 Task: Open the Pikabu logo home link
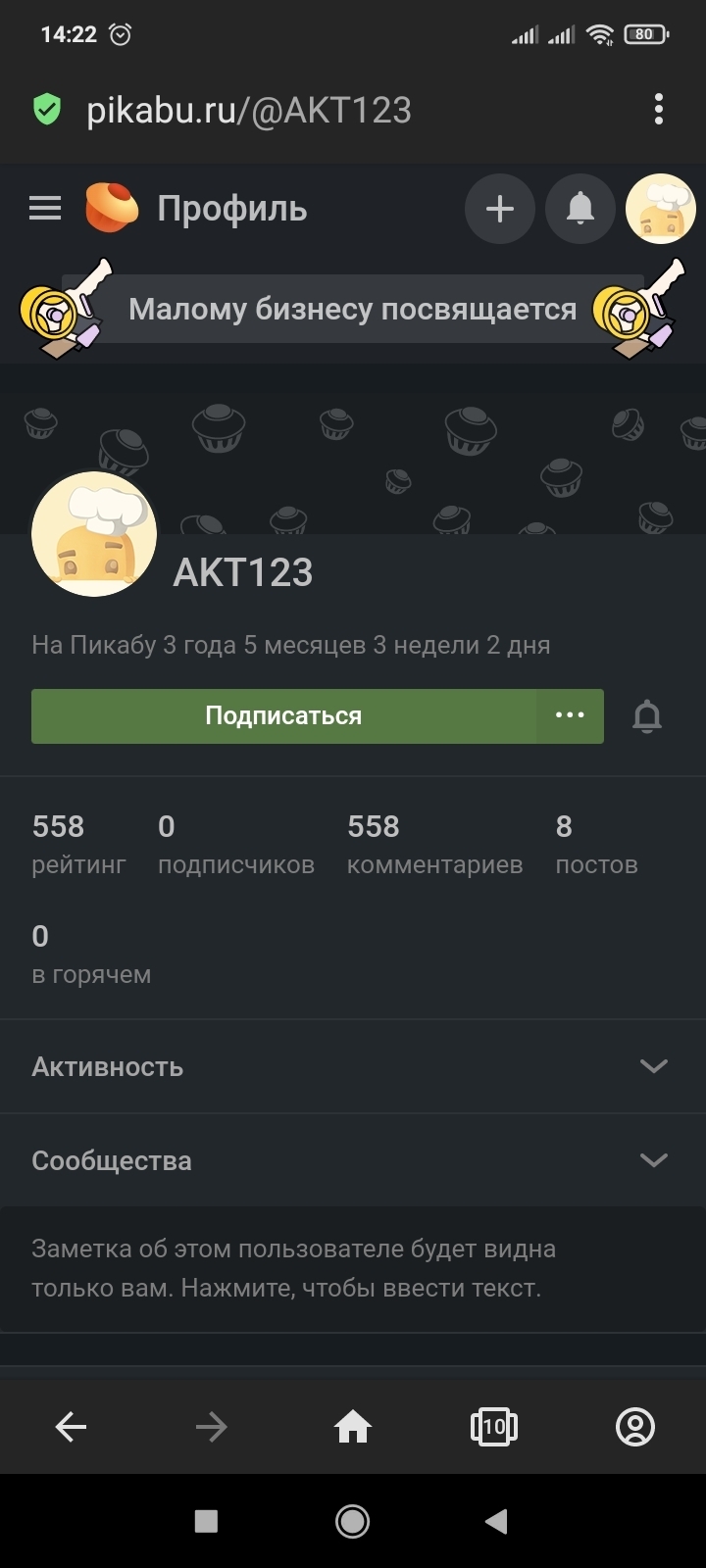click(x=111, y=208)
